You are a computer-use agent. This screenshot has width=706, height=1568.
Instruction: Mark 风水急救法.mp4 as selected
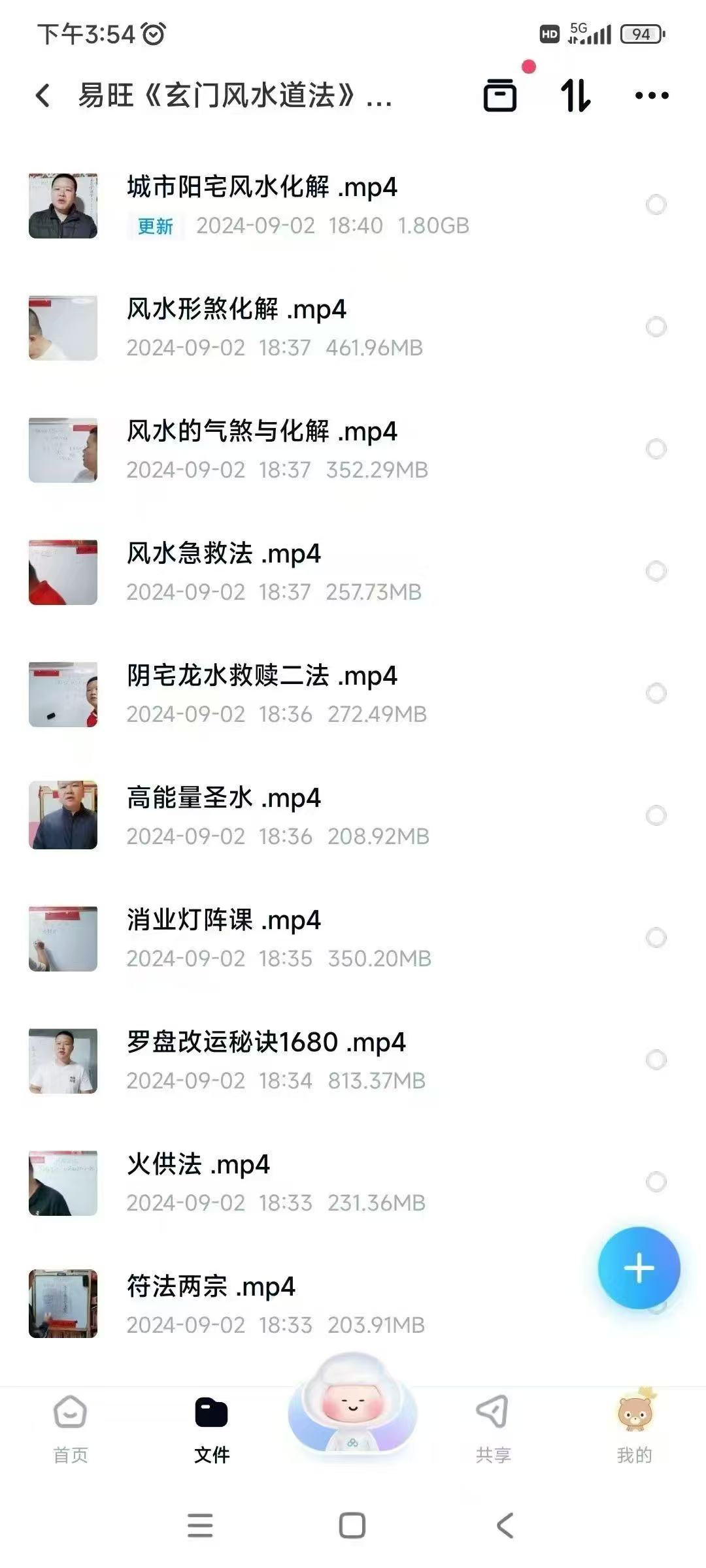pyautogui.click(x=656, y=571)
